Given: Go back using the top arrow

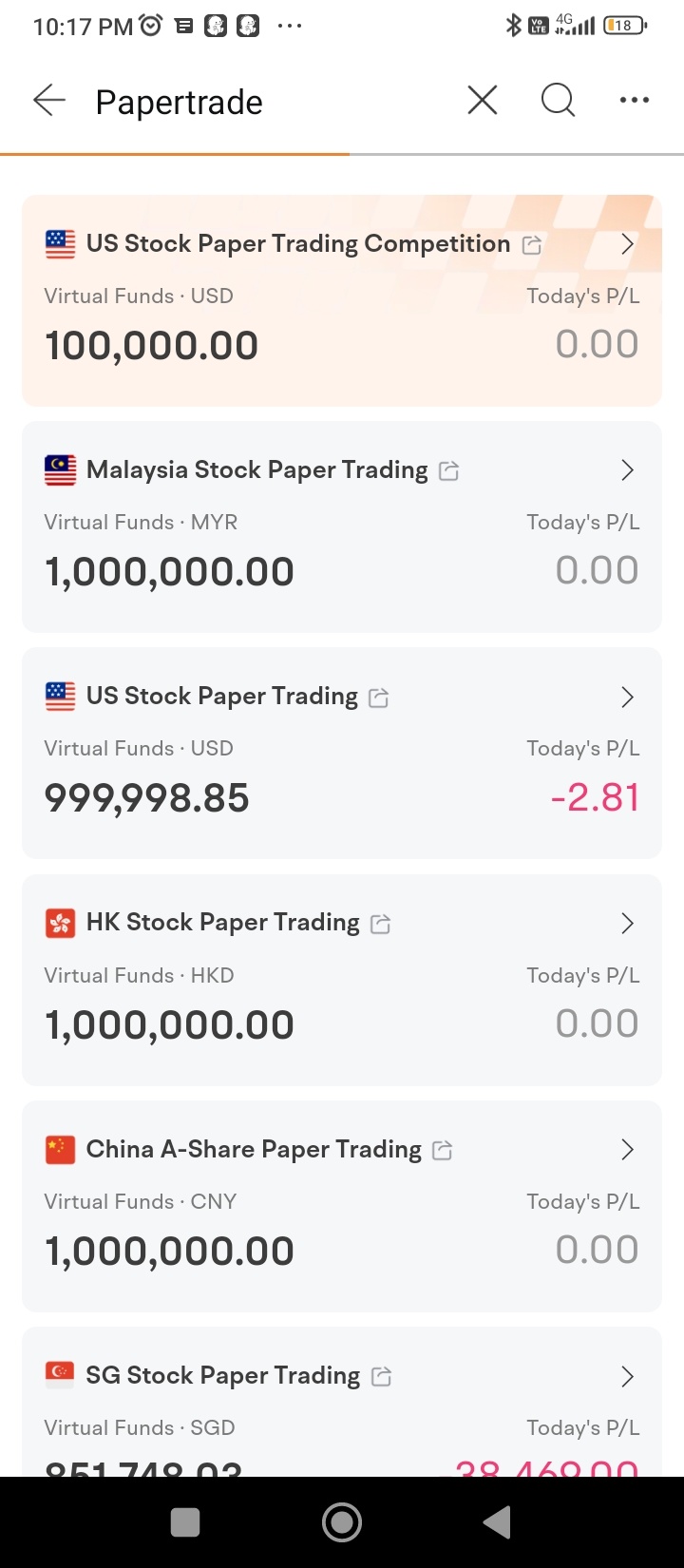Looking at the screenshot, I should click(x=48, y=101).
